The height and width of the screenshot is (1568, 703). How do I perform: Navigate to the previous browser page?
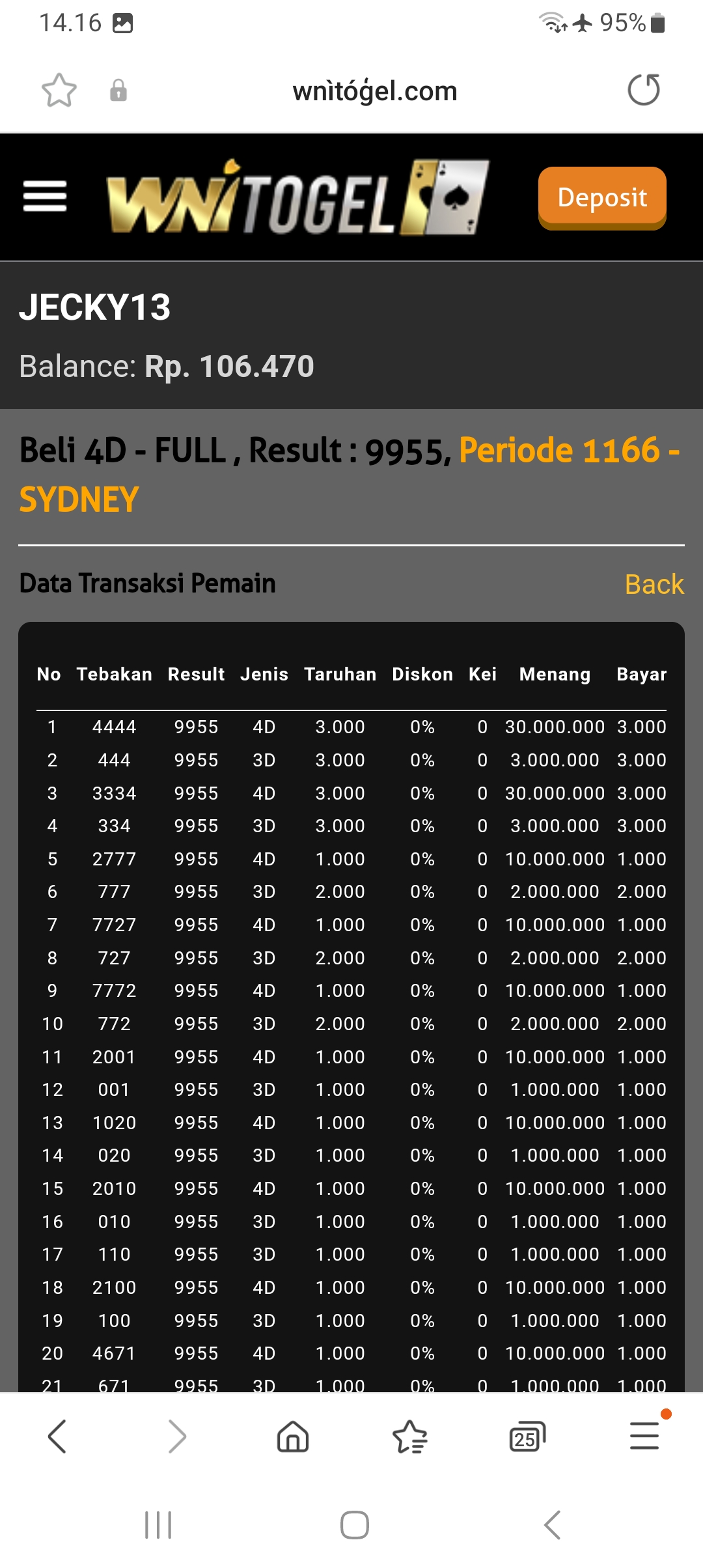coord(57,1436)
